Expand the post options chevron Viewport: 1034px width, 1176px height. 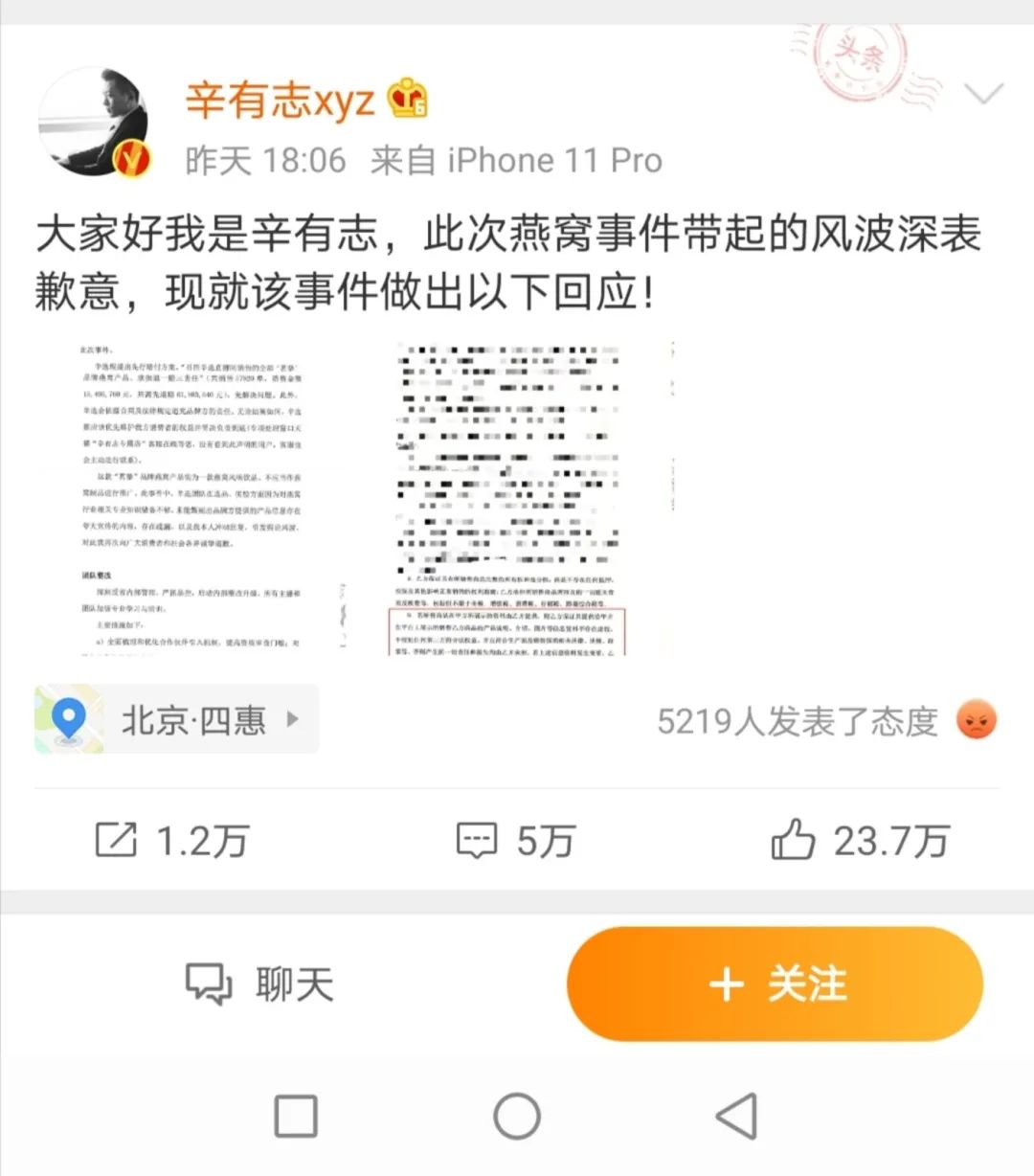(x=983, y=94)
